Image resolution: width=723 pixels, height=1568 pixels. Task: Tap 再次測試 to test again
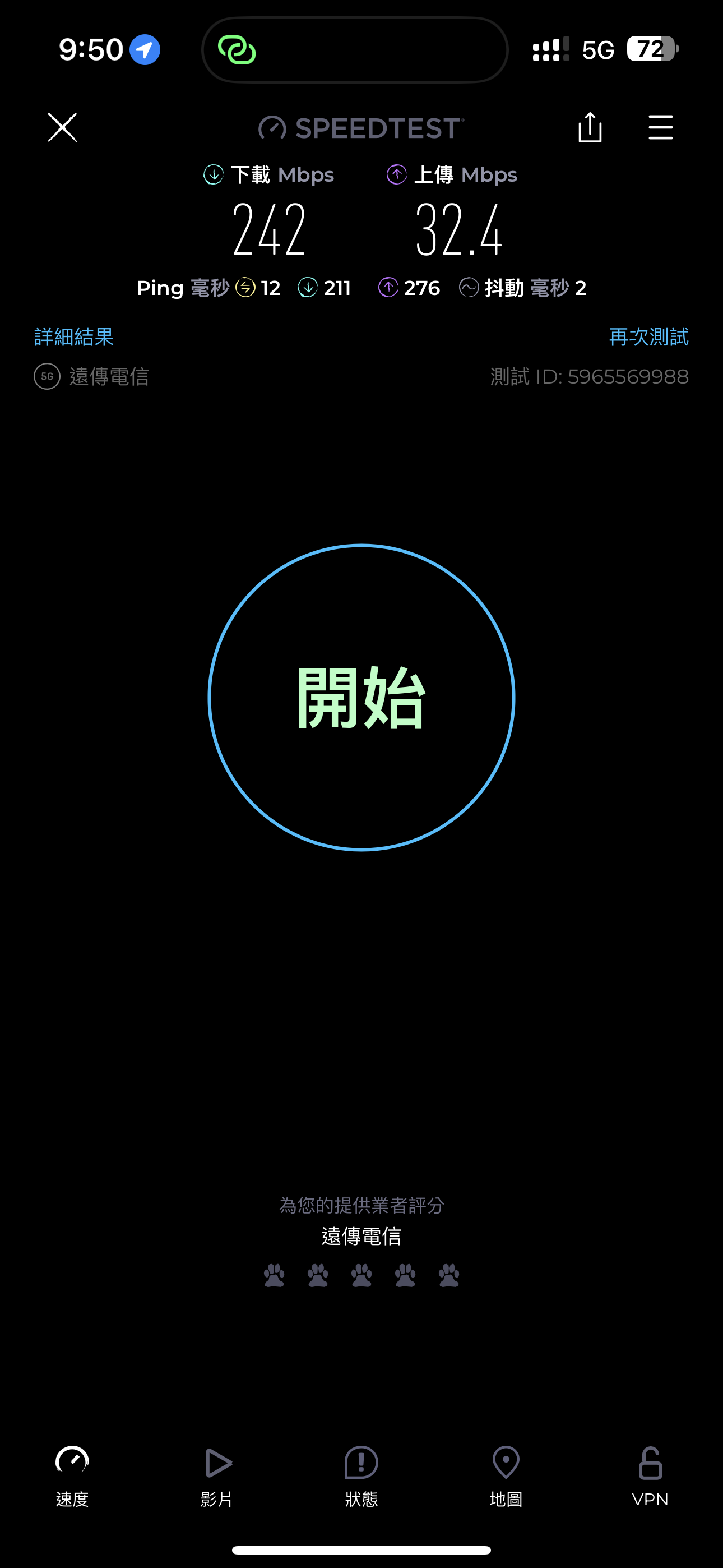pyautogui.click(x=649, y=336)
